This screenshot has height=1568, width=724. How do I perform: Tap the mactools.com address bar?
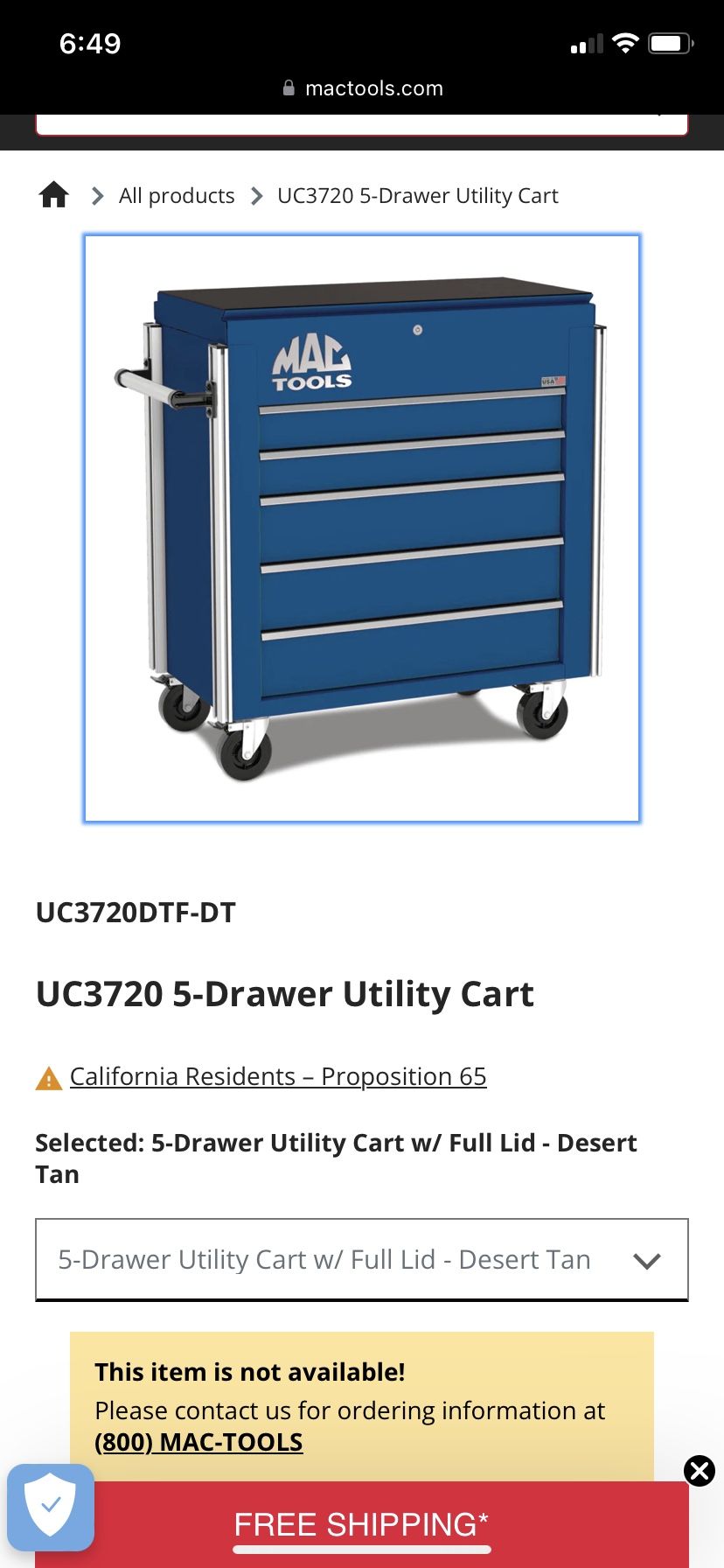[x=362, y=88]
